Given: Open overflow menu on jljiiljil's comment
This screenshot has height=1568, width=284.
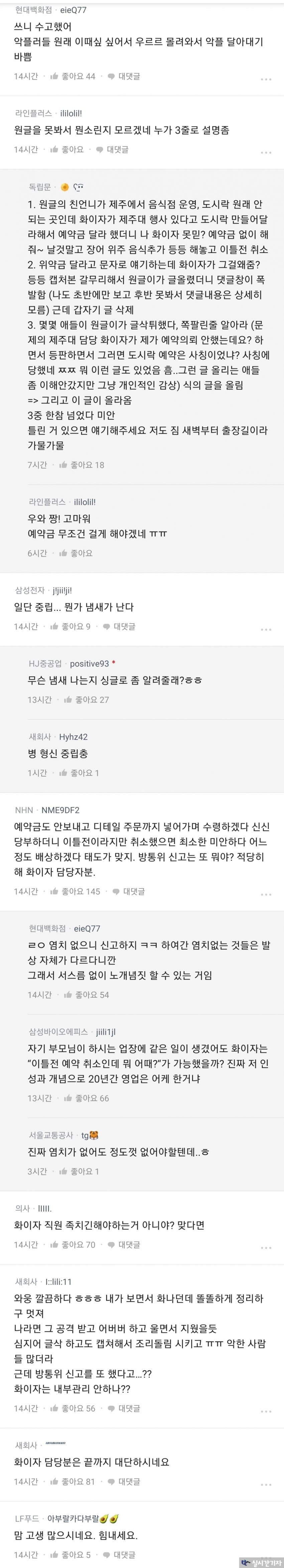Looking at the screenshot, I should (266, 630).
